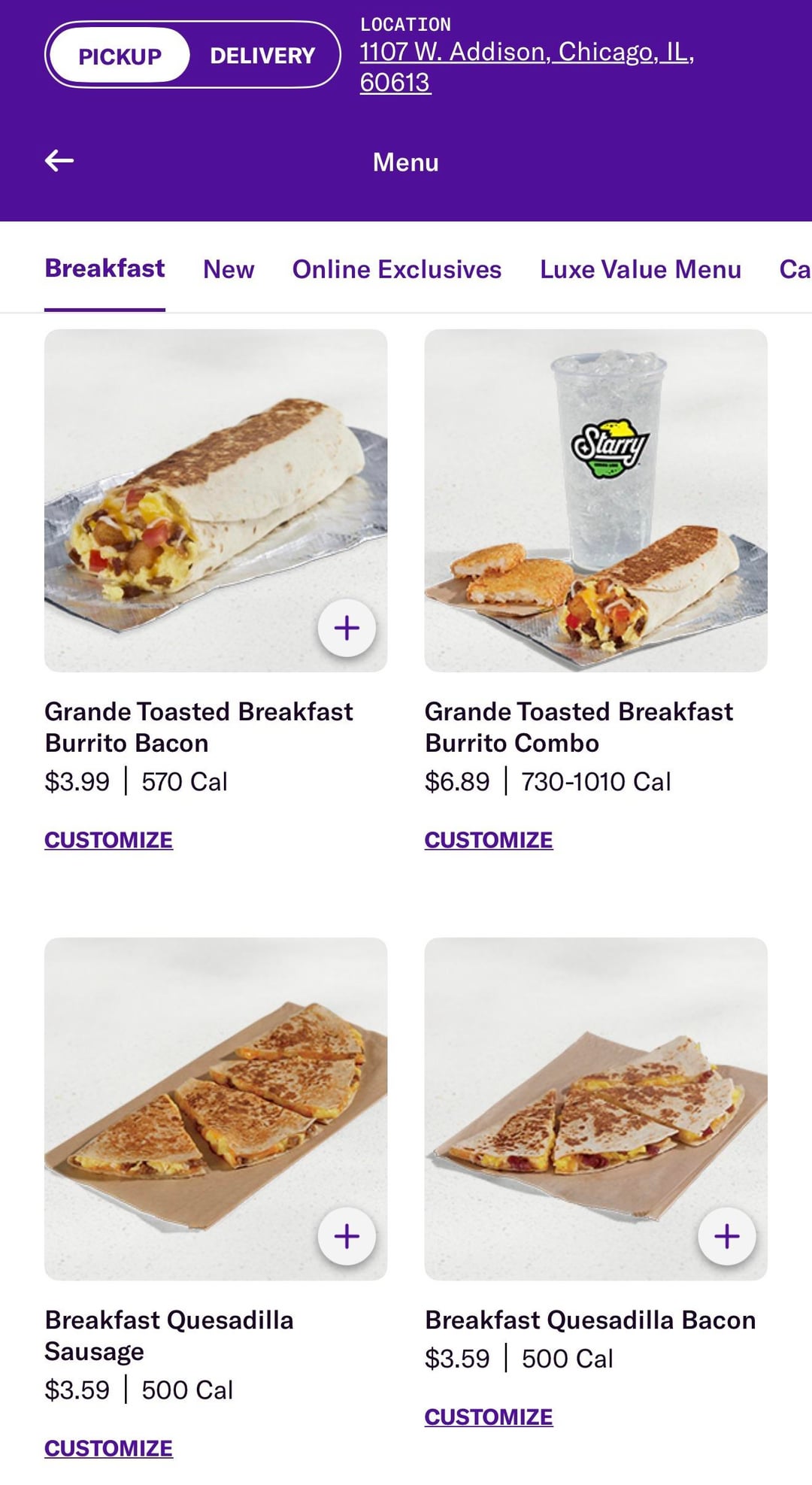Go back using the arrow icon
The width and height of the screenshot is (812, 1485).
(59, 160)
